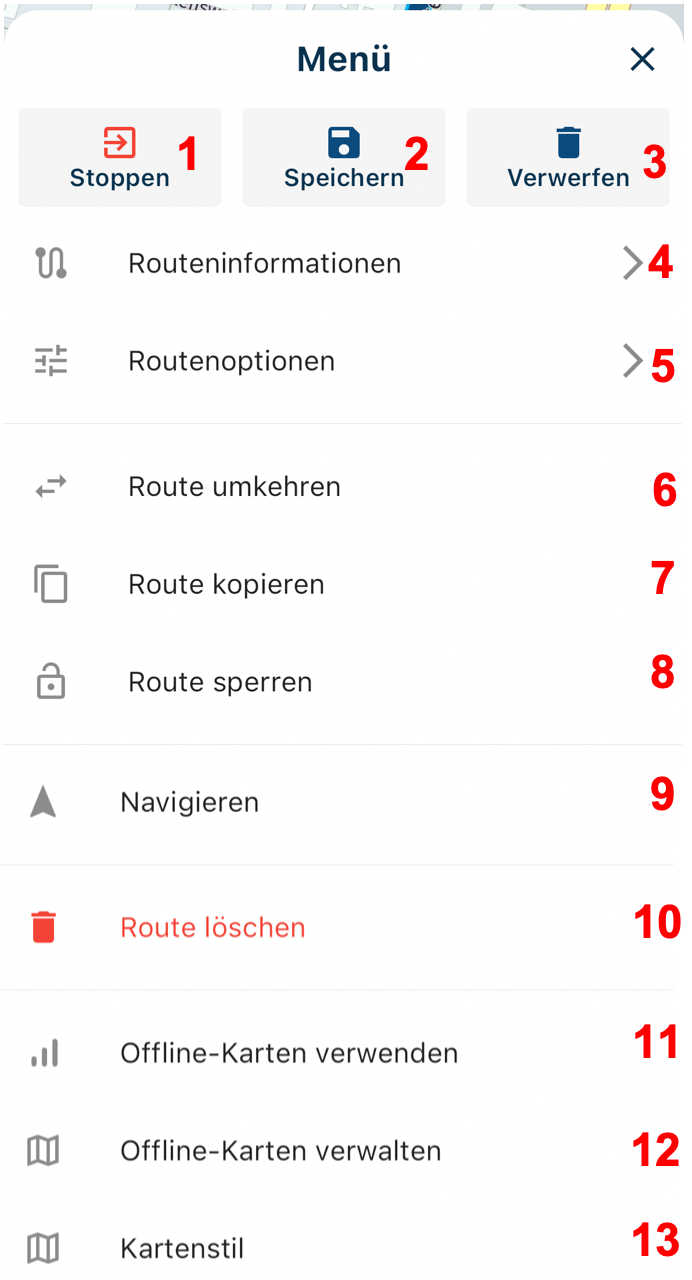This screenshot has width=692, height=1280.
Task: Open Kartenstil options
Action: point(182,1248)
